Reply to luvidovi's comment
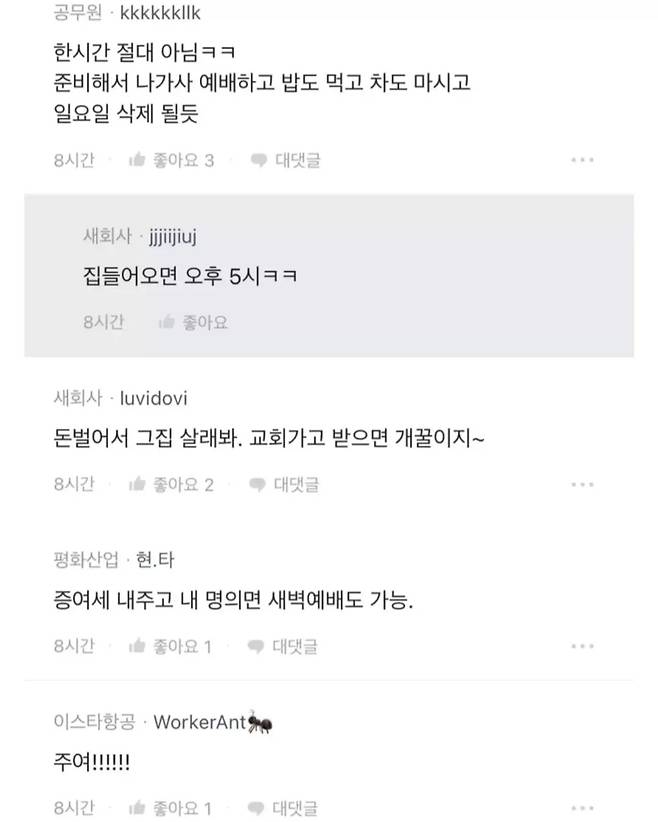This screenshot has height=822, width=658. point(285,485)
